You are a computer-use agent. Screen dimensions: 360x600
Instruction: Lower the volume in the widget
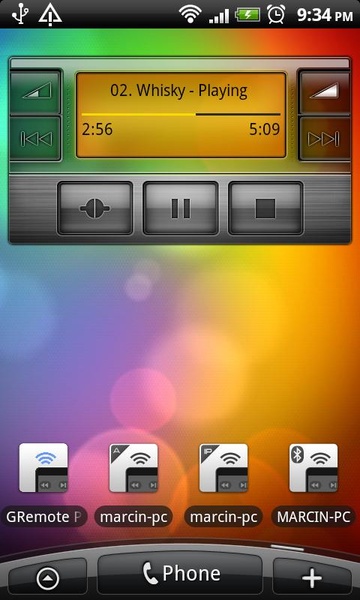coord(36,92)
